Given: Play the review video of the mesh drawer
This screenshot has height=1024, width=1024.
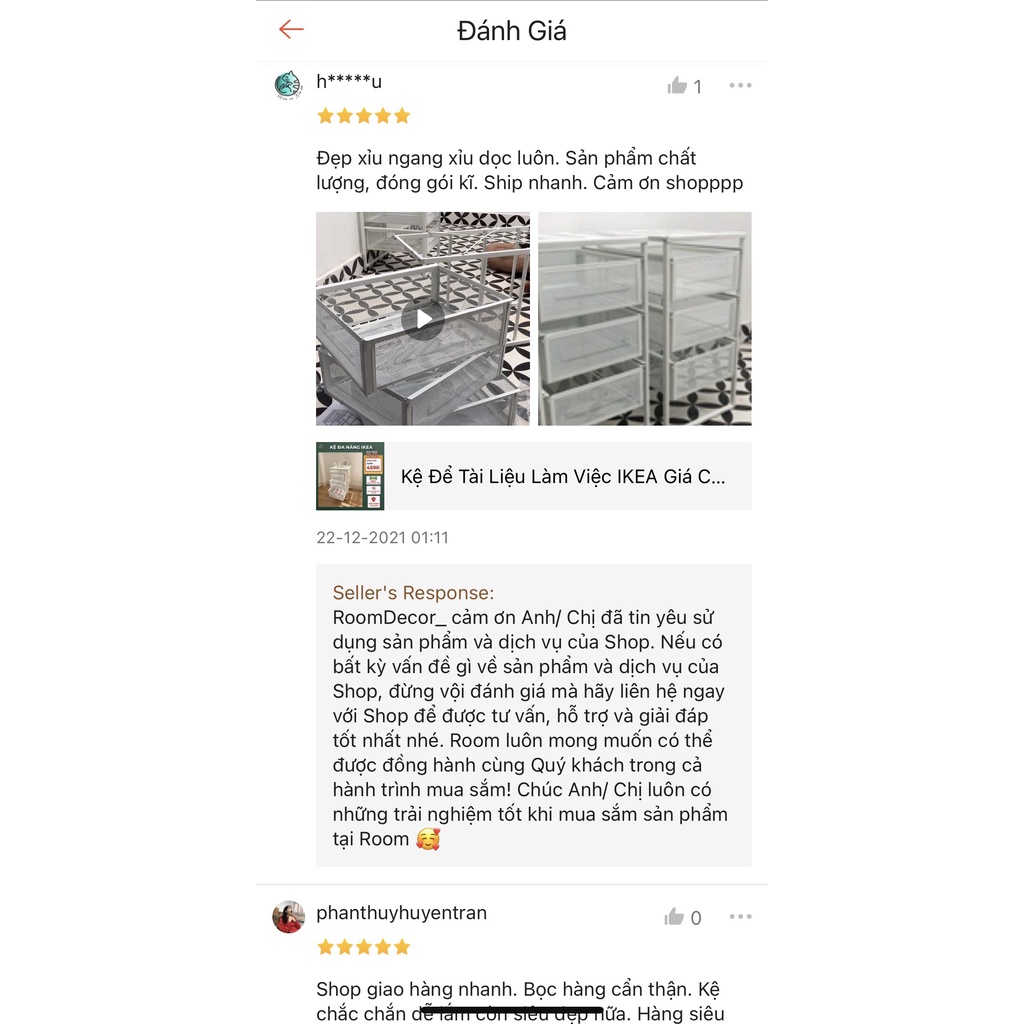Looking at the screenshot, I should click(x=423, y=319).
